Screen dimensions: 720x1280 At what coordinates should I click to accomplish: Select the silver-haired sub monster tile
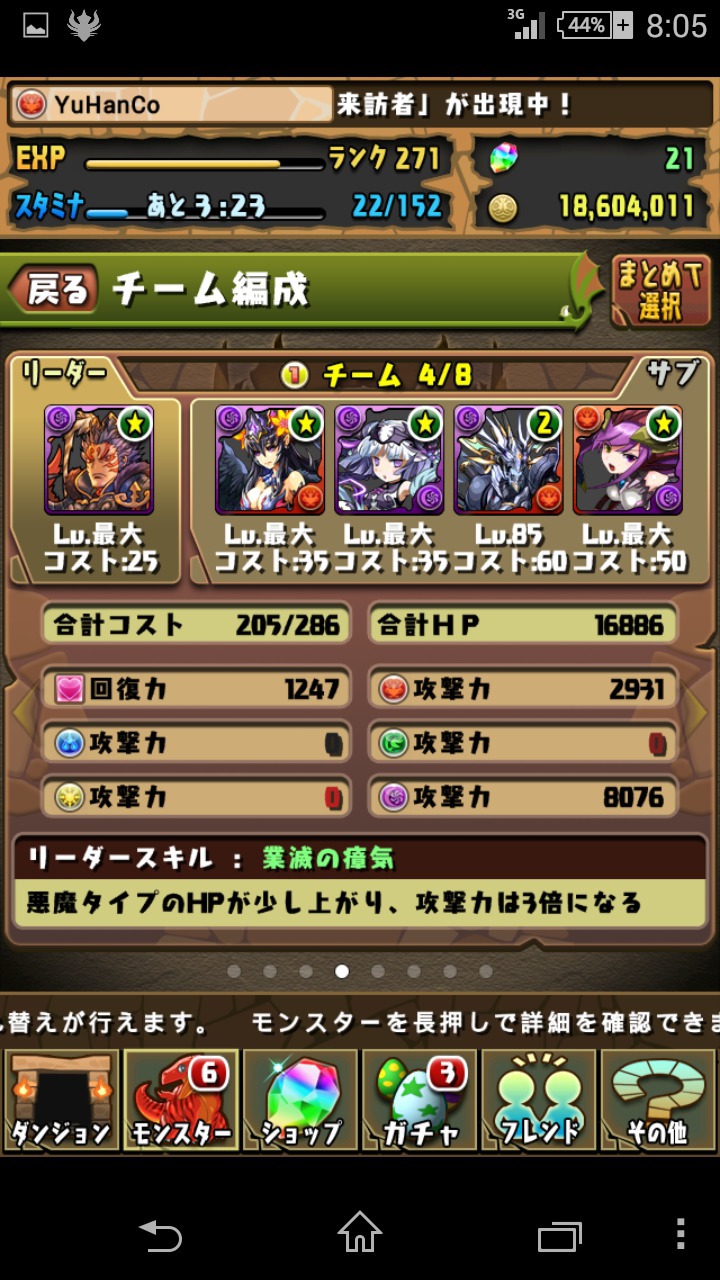pyautogui.click(x=388, y=460)
